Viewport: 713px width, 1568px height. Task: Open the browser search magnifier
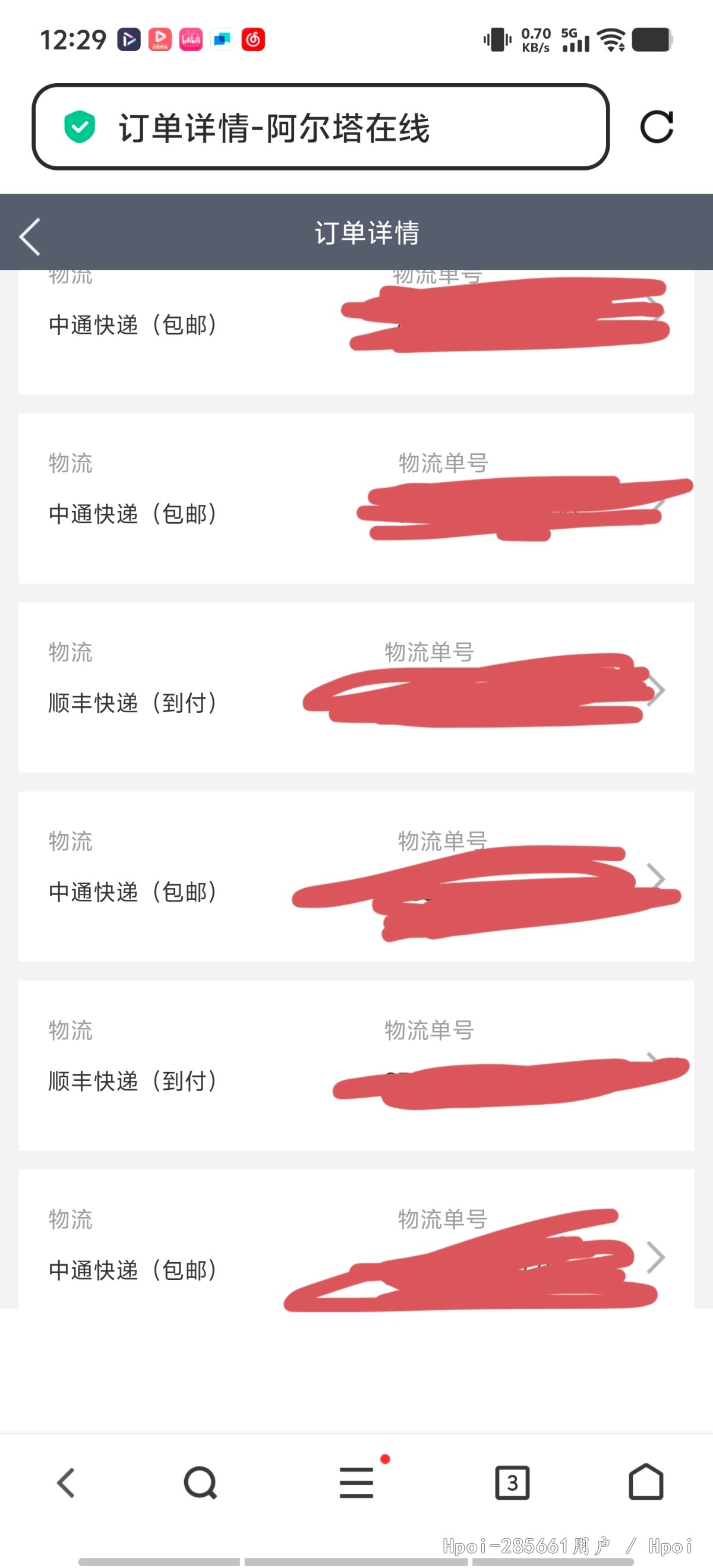tap(200, 1481)
